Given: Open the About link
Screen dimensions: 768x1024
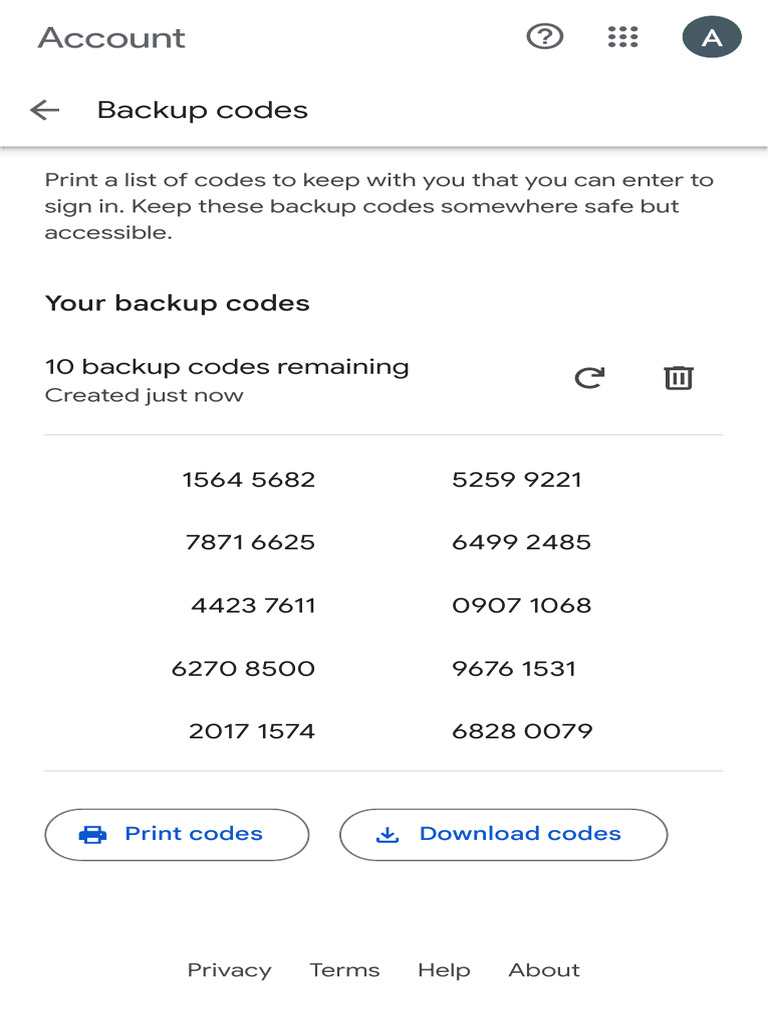Looking at the screenshot, I should (544, 970).
